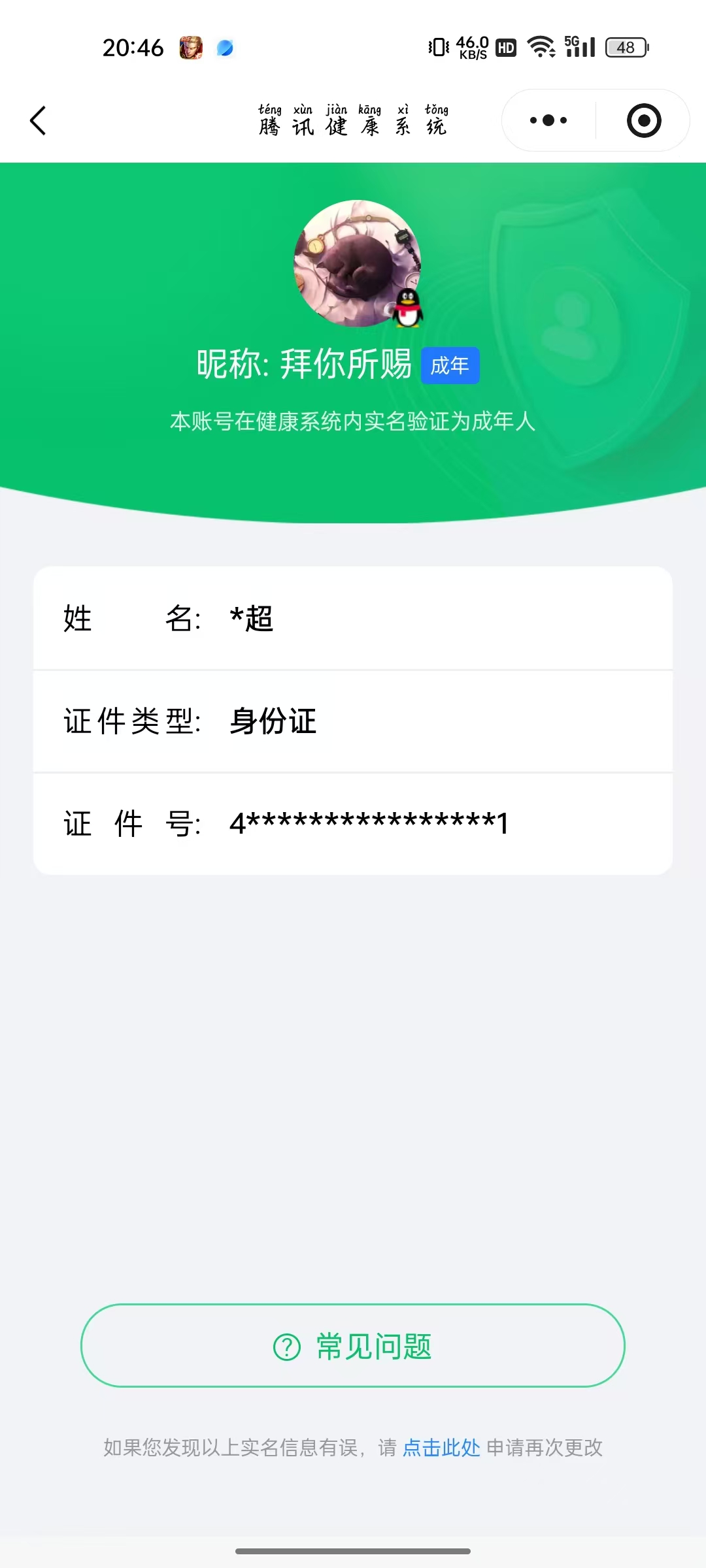Open the mini-program more options menu
The image size is (706, 1568).
(546, 120)
